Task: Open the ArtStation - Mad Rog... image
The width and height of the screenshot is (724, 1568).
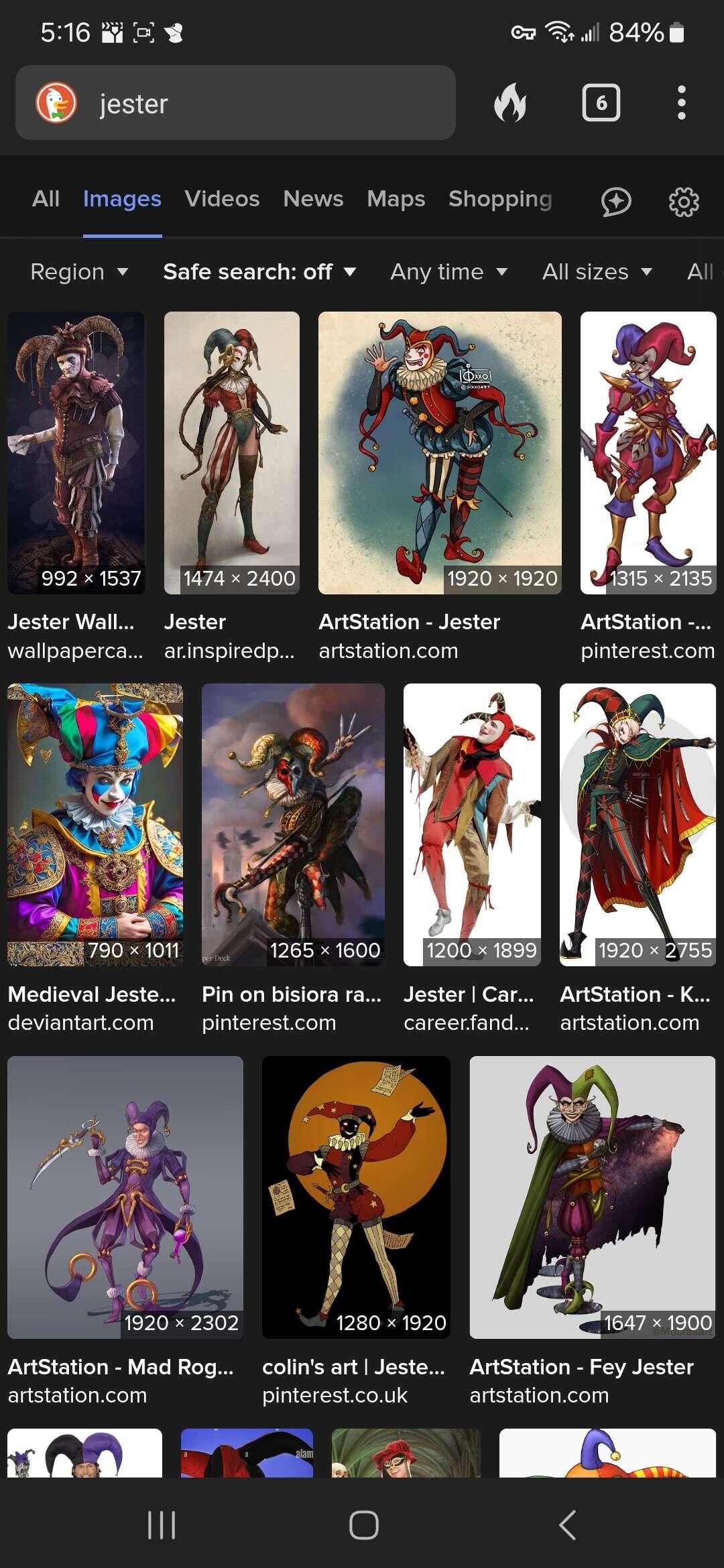Action: 125,1197
